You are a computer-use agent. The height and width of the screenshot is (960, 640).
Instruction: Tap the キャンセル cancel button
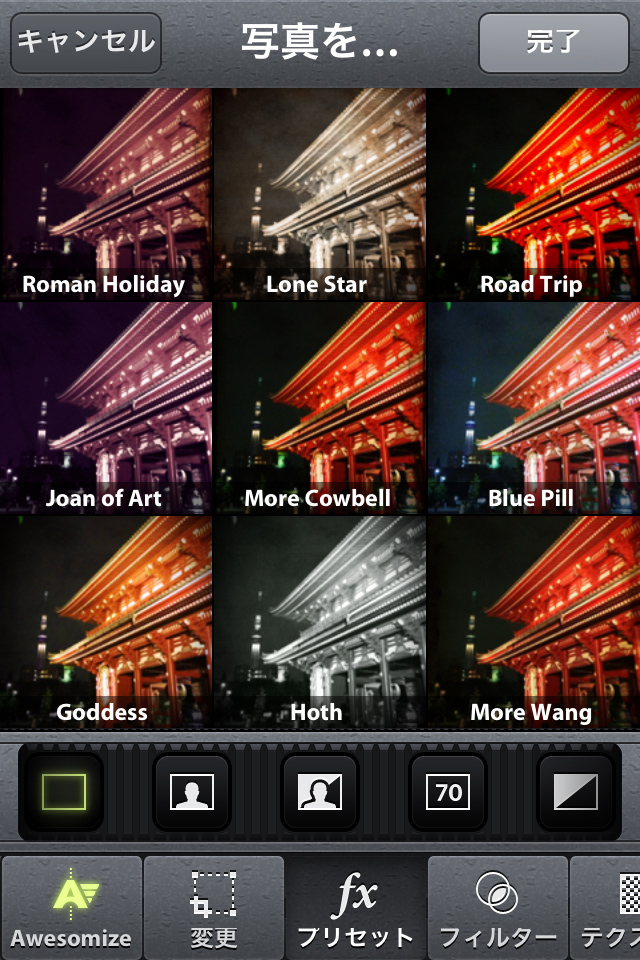(86, 43)
